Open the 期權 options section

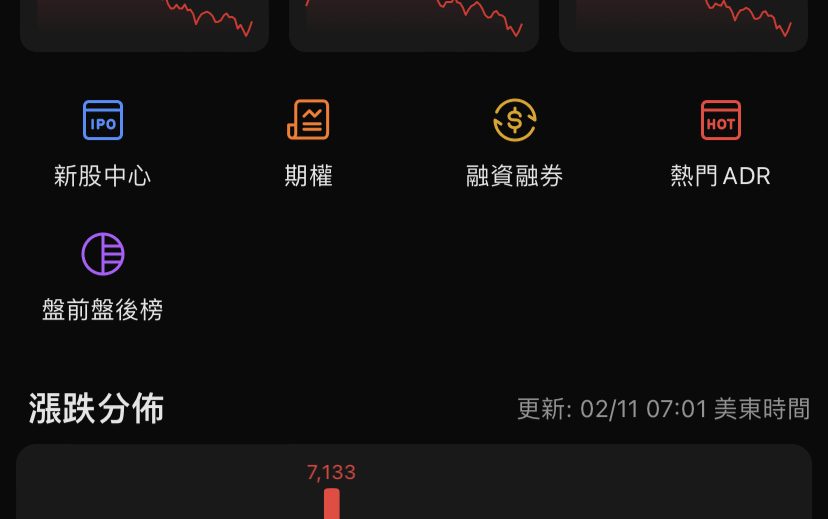pos(308,143)
